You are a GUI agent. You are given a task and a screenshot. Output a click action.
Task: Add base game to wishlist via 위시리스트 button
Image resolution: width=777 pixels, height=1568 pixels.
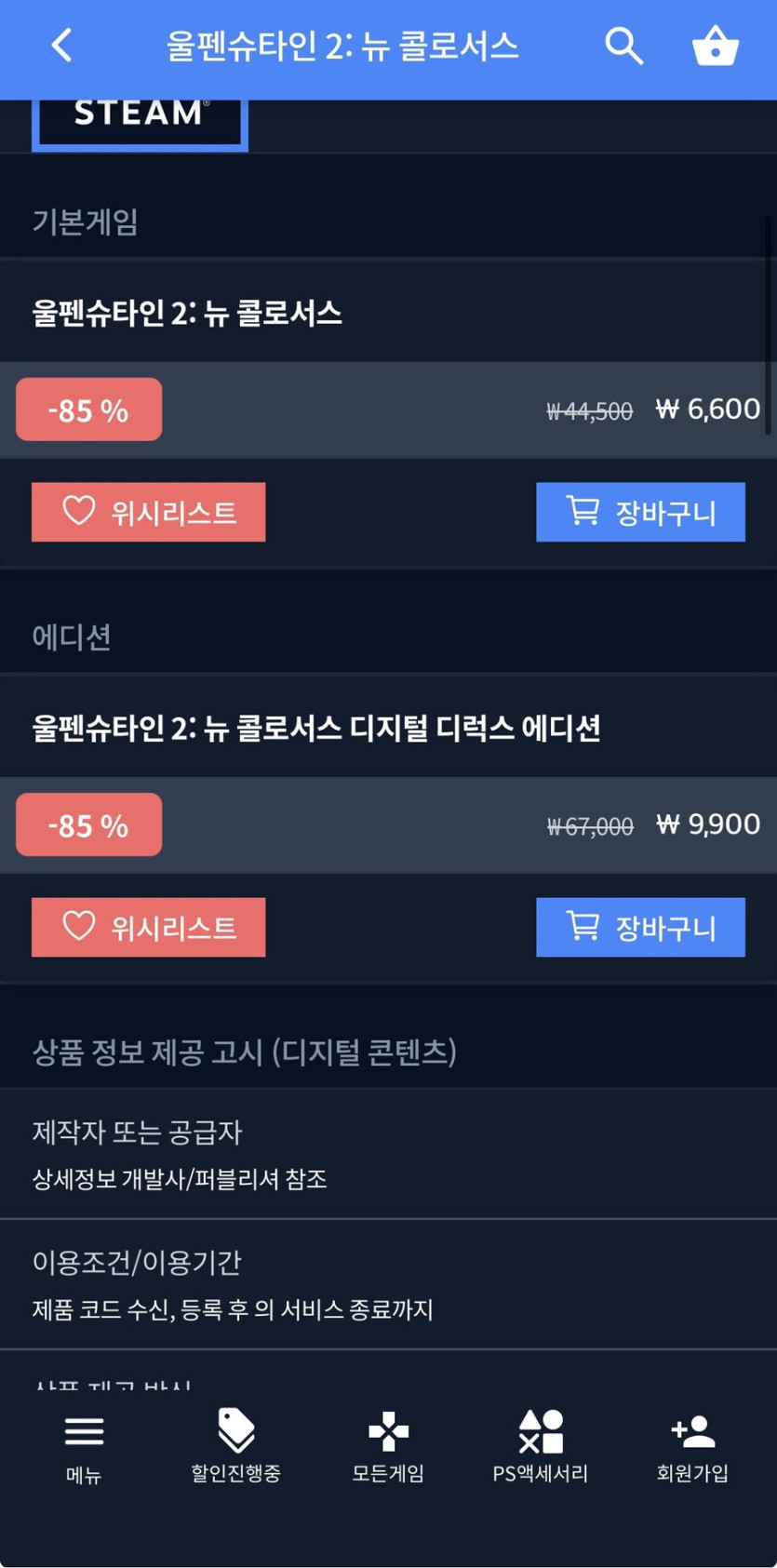[x=148, y=512]
